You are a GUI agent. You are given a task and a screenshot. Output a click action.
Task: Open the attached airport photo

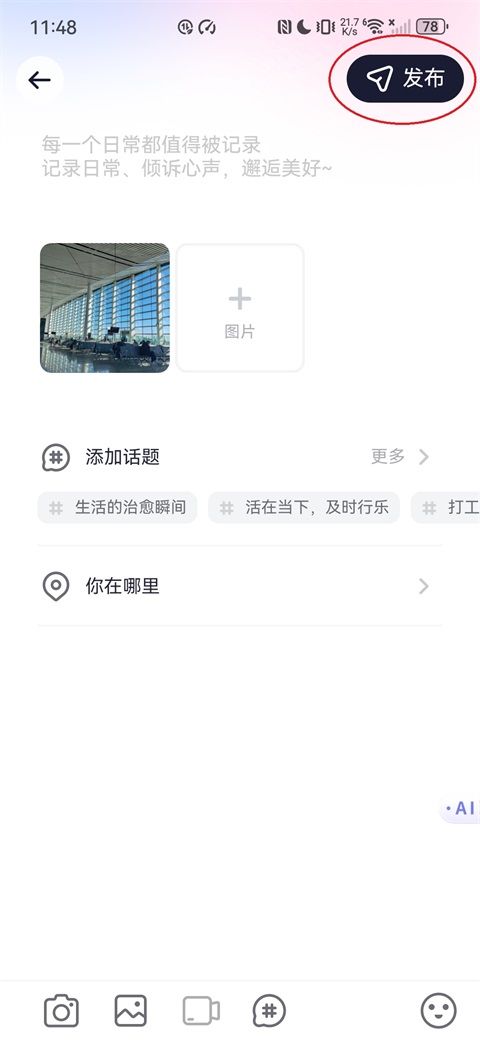pyautogui.click(x=105, y=308)
